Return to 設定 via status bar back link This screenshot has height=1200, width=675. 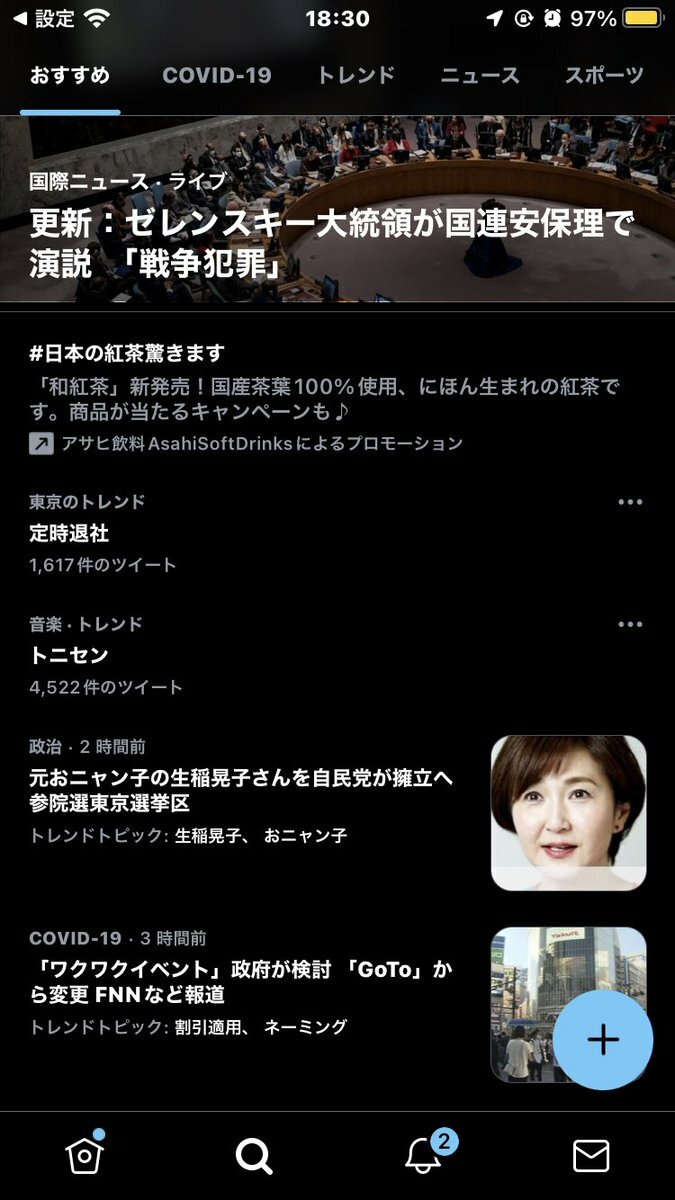pyautogui.click(x=45, y=19)
